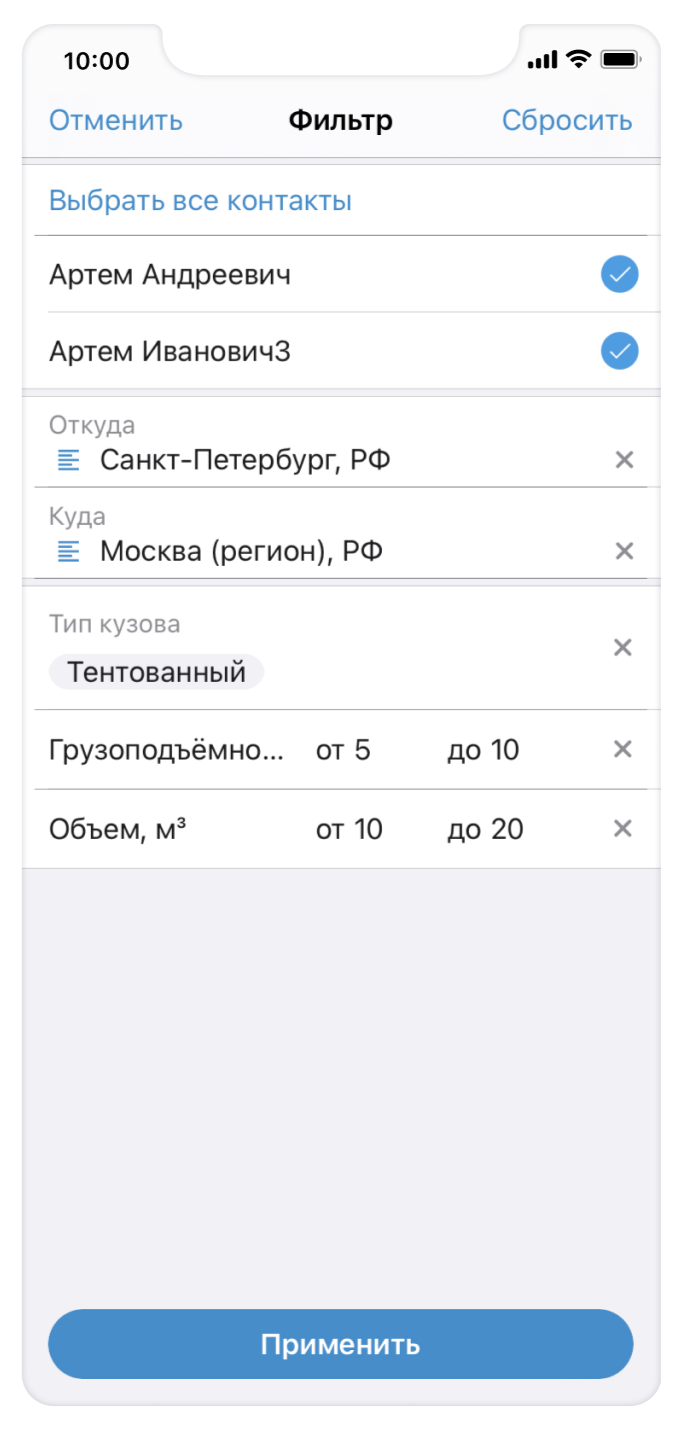The image size is (686, 1430).
Task: Edit the Откуда field Санкт-Петербург
Action: (245, 460)
